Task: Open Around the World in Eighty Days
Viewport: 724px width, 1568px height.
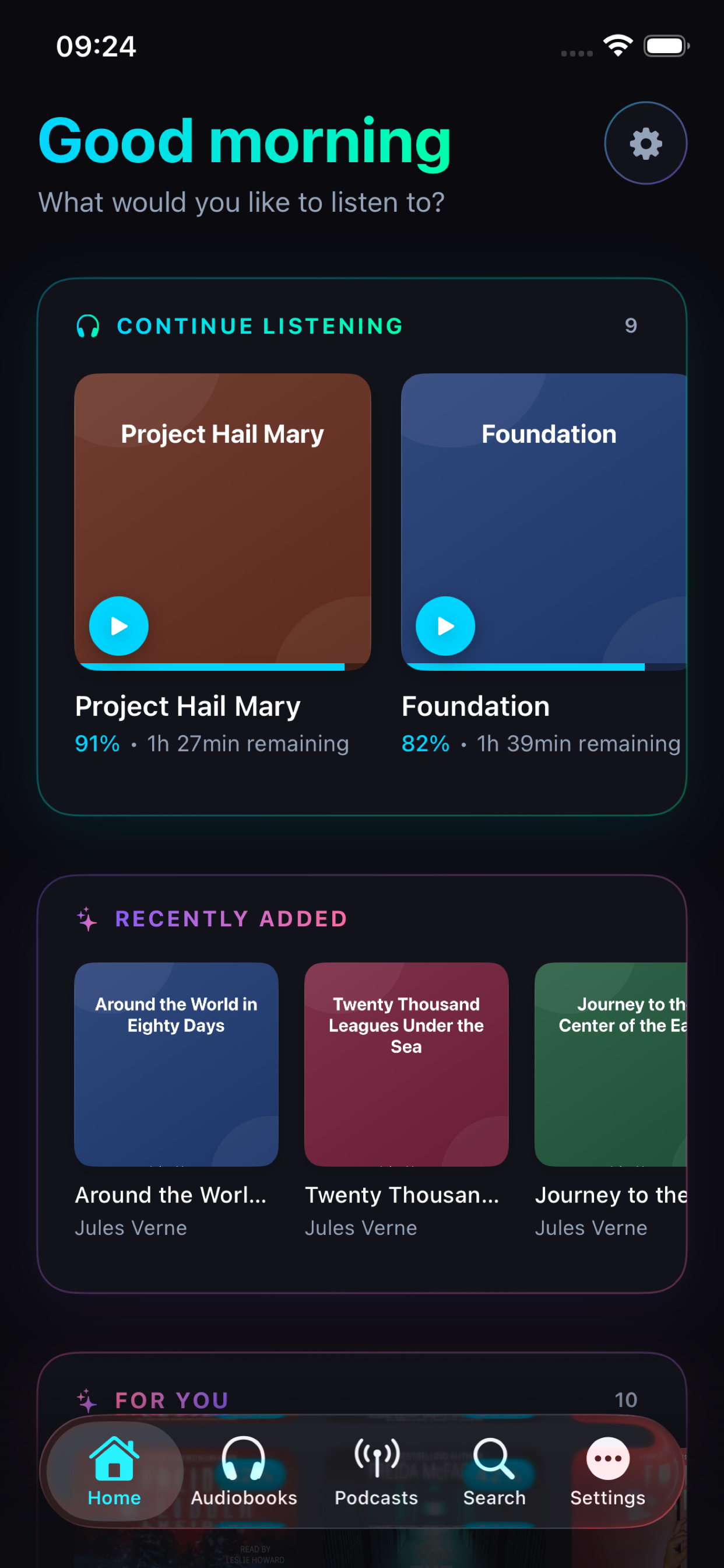Action: pos(176,1064)
